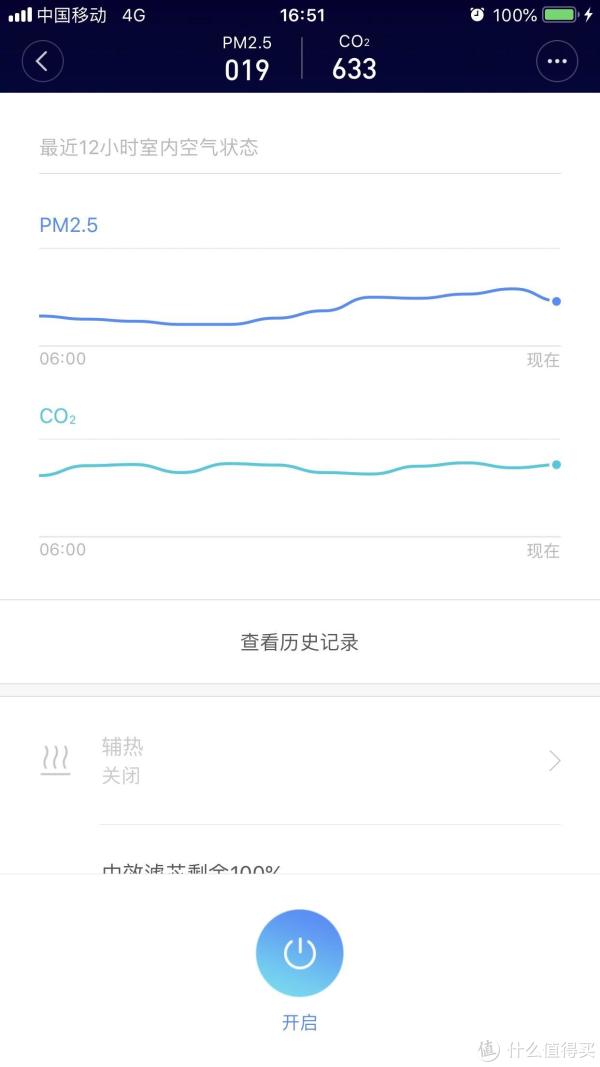600x1067 pixels.
Task: Go back using the top-left arrow
Action: [42, 61]
